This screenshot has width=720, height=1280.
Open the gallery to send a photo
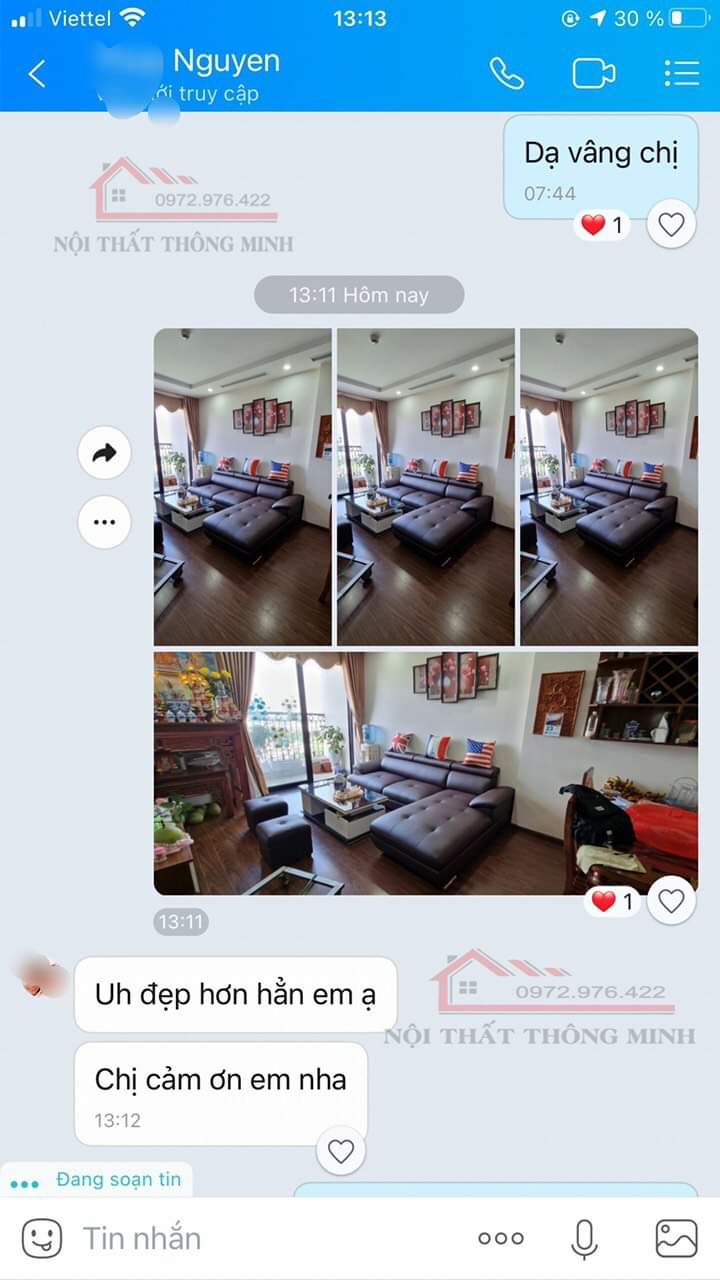tap(676, 1239)
